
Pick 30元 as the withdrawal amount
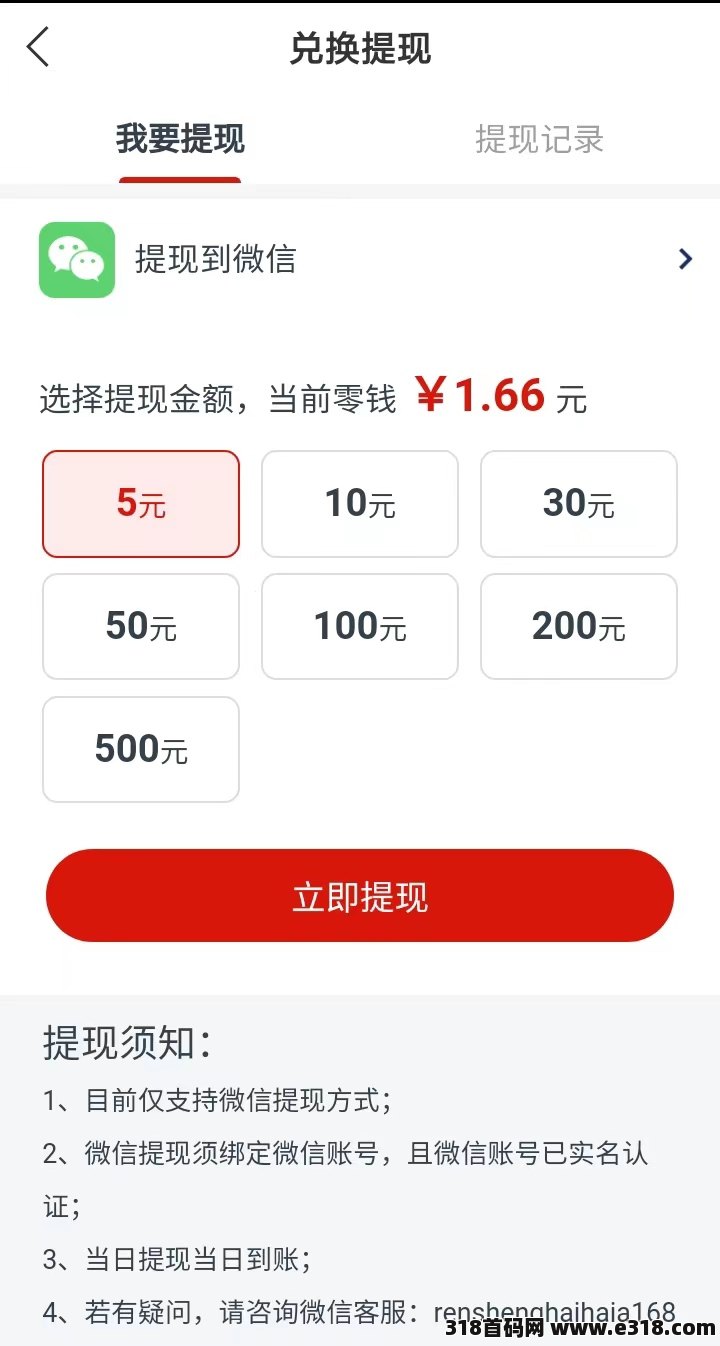point(578,504)
